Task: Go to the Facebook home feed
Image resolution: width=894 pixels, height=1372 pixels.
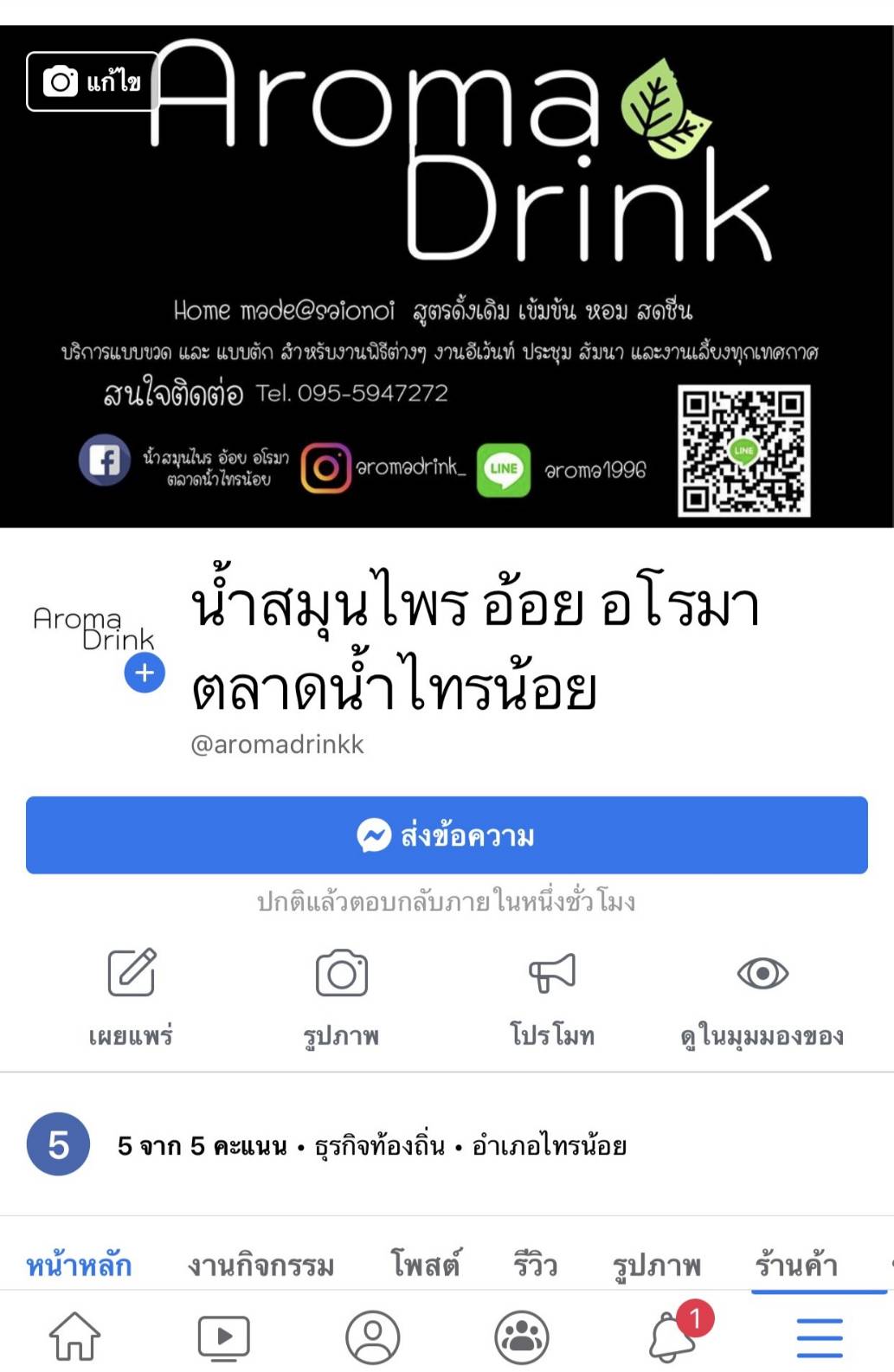Action: [x=74, y=1336]
